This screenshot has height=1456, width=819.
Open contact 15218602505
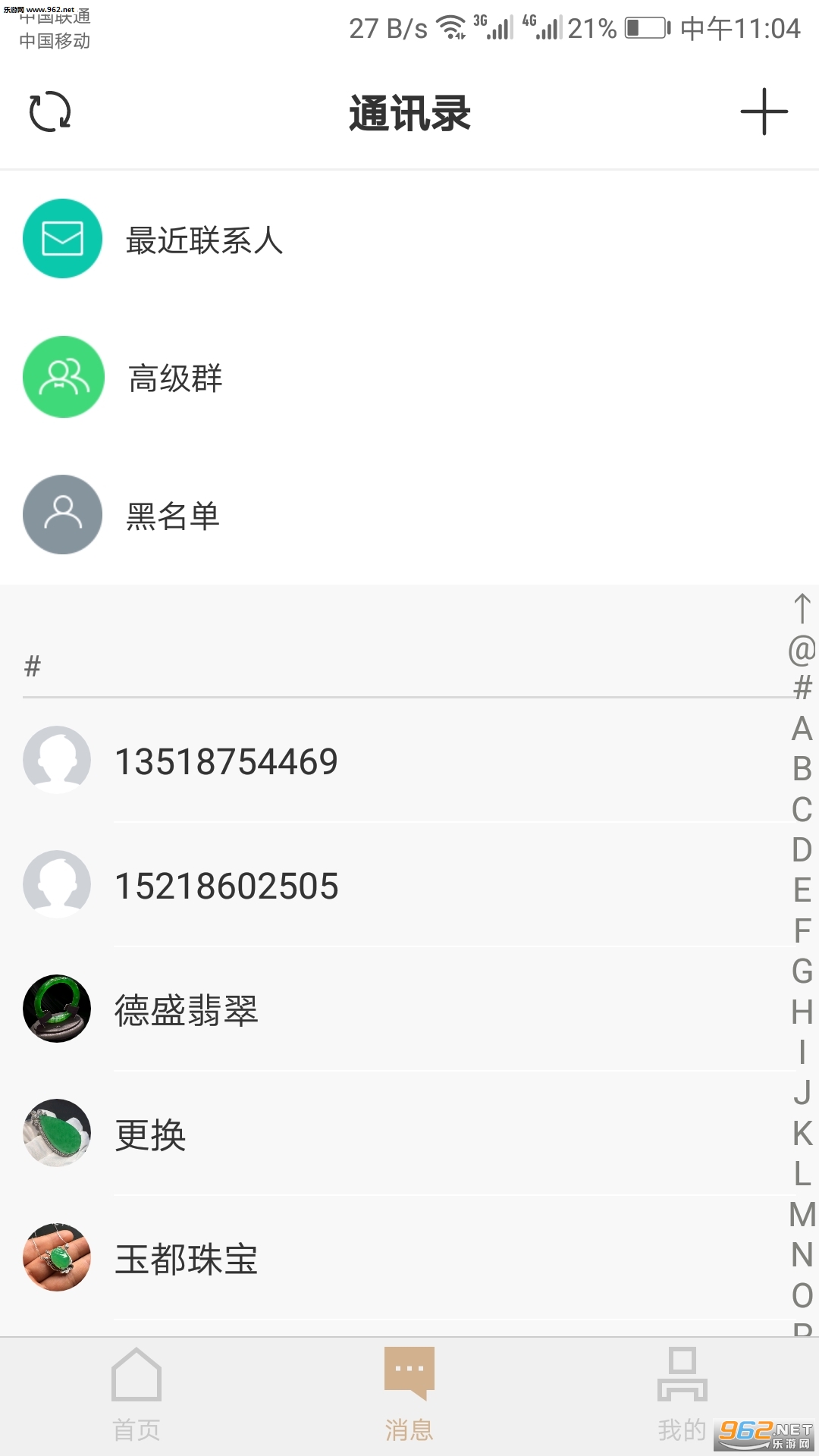pyautogui.click(x=226, y=886)
